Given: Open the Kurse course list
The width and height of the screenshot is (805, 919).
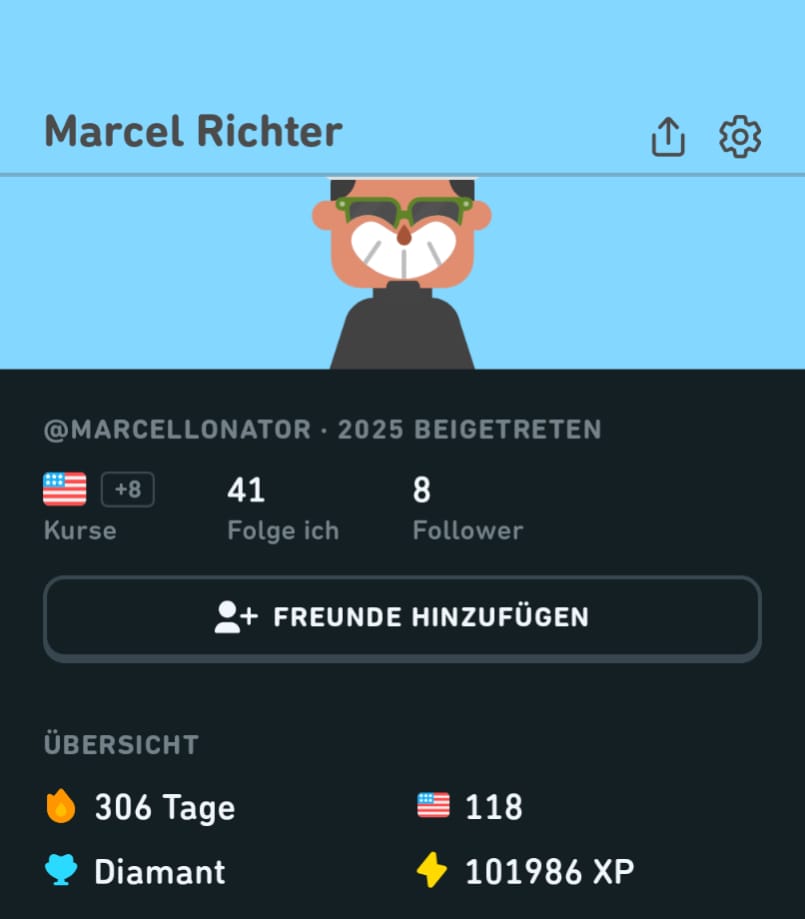Looking at the screenshot, I should [97, 506].
